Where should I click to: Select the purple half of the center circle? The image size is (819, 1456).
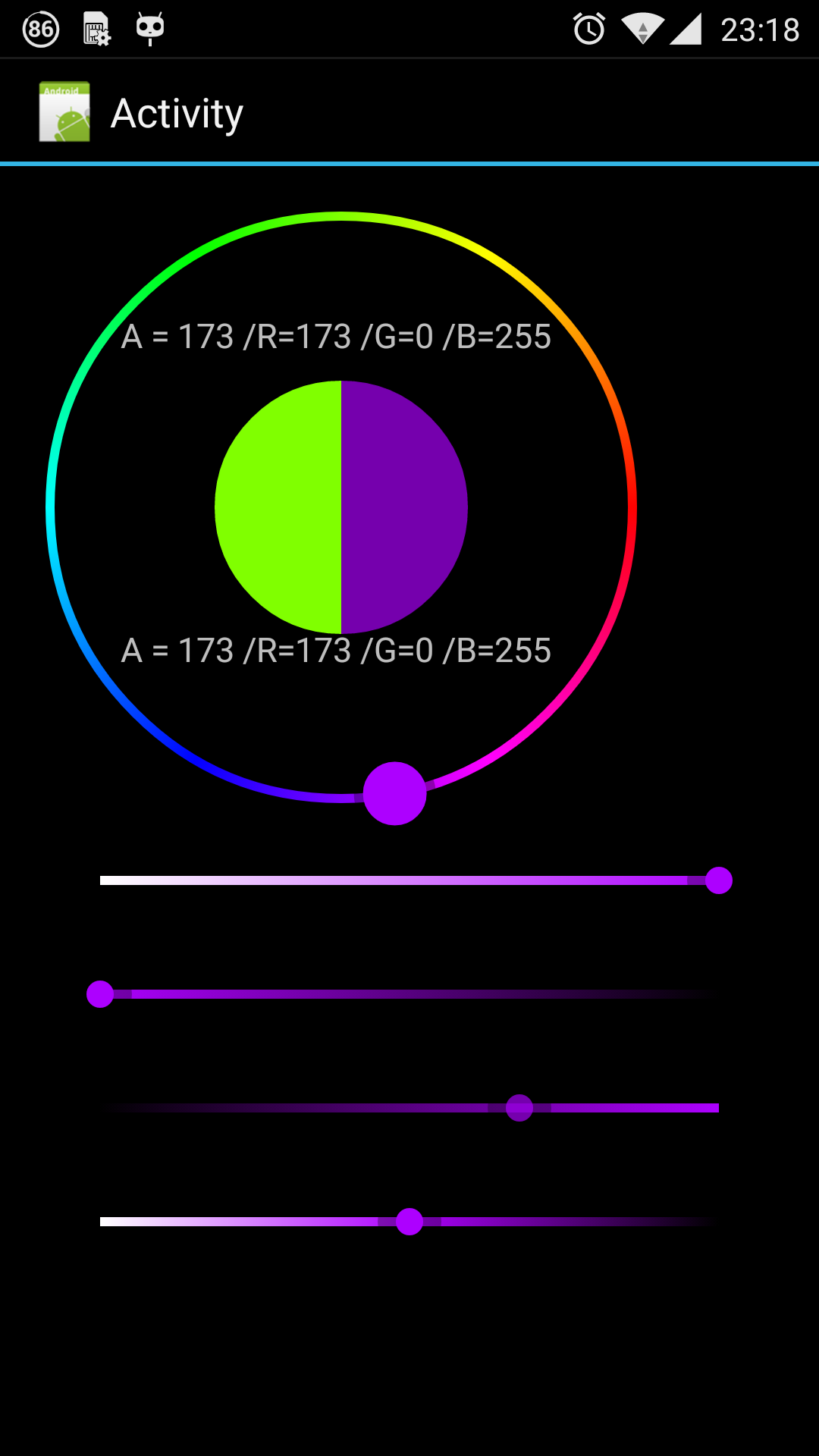coord(404,507)
